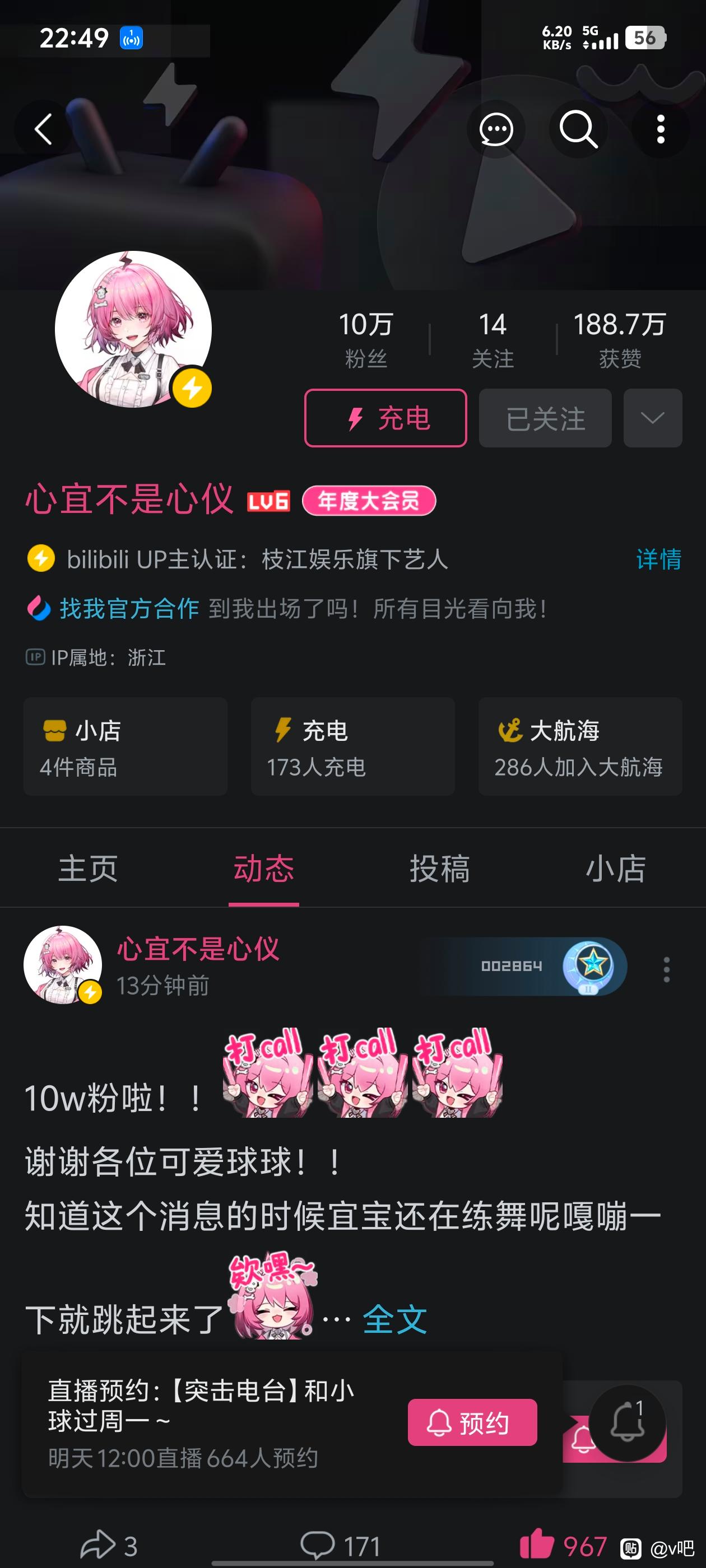
Task: Open the 大航海 card
Action: (x=580, y=746)
